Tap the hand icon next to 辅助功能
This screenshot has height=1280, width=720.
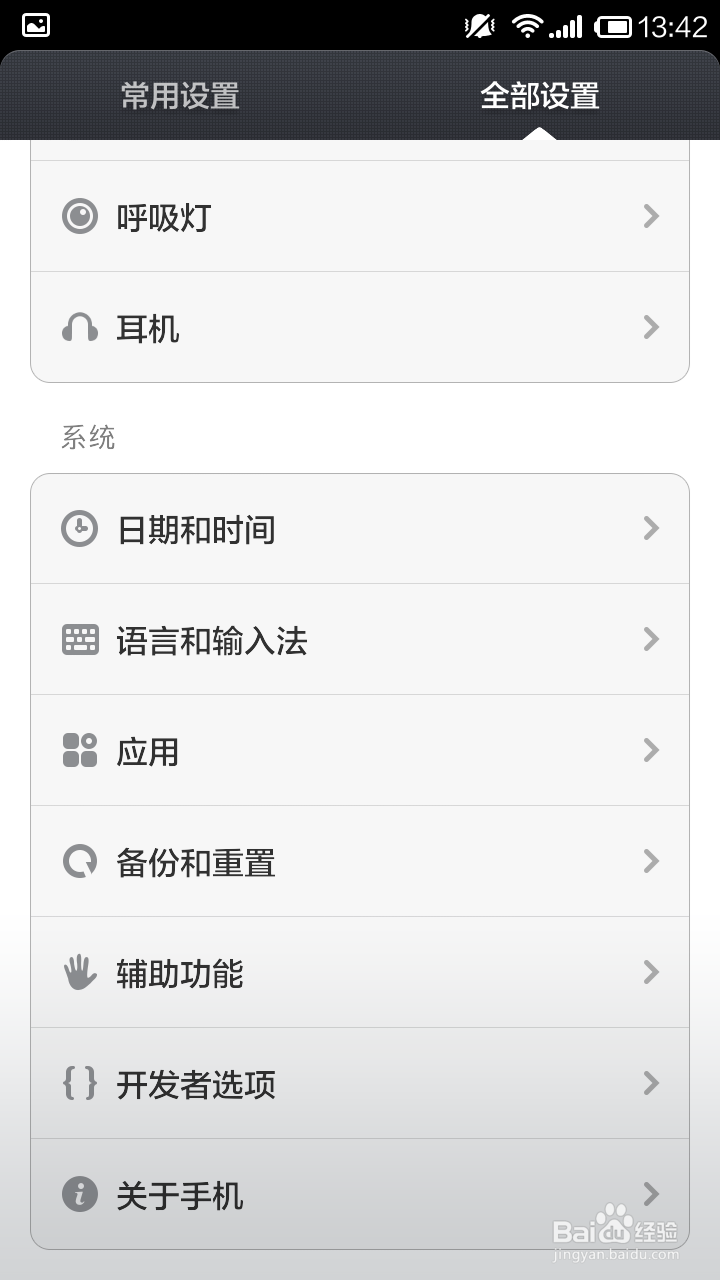tap(82, 972)
